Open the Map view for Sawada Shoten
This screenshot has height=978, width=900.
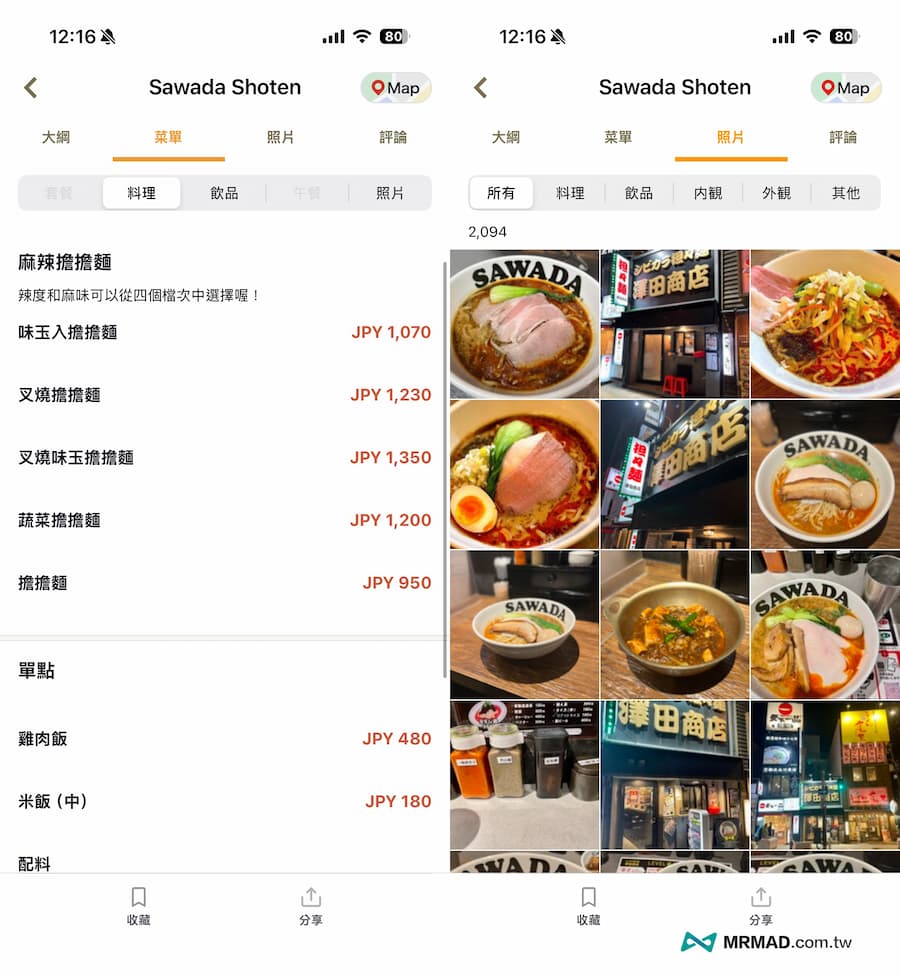[x=396, y=88]
